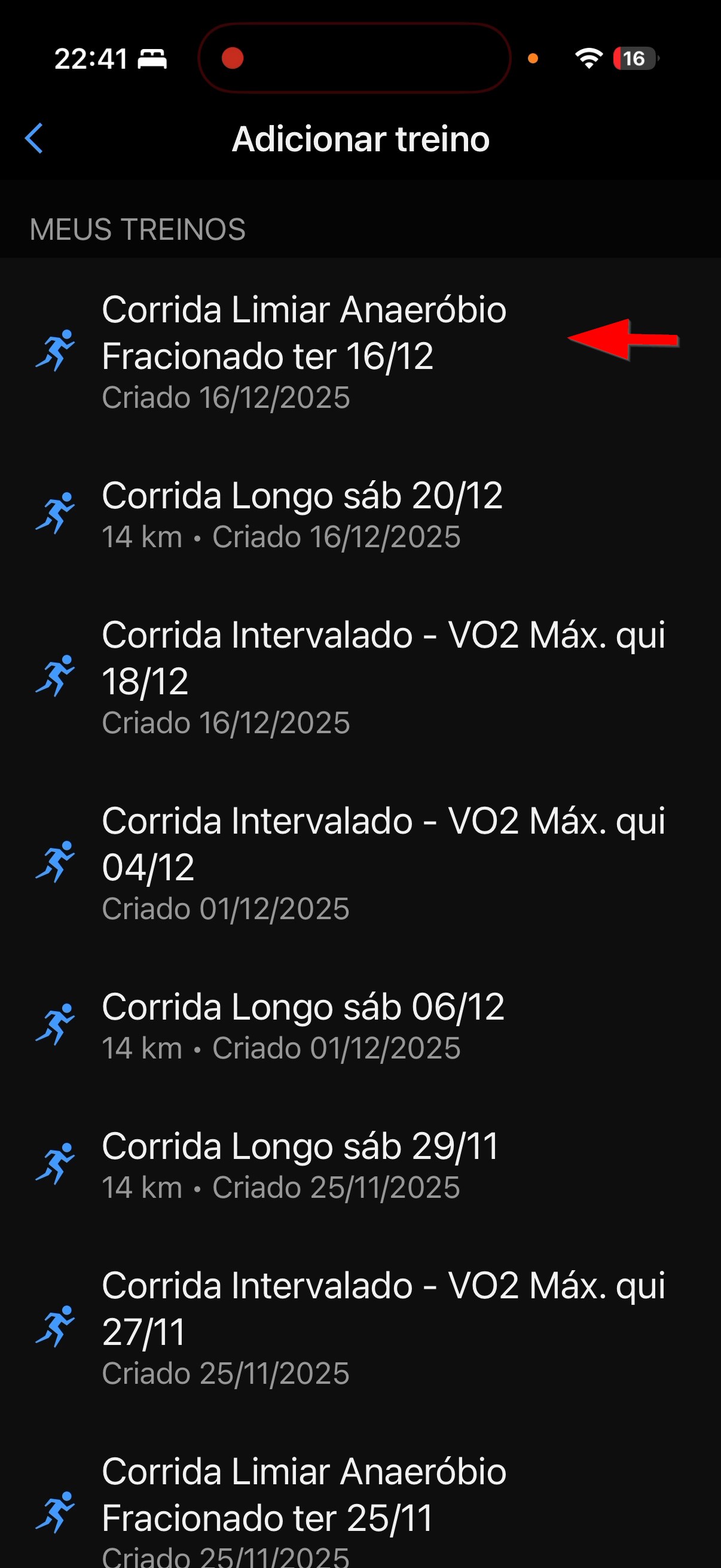The image size is (721, 1568).
Task: Pick Corrida Longo sáb 29/11 workout
Action: [x=360, y=1164]
